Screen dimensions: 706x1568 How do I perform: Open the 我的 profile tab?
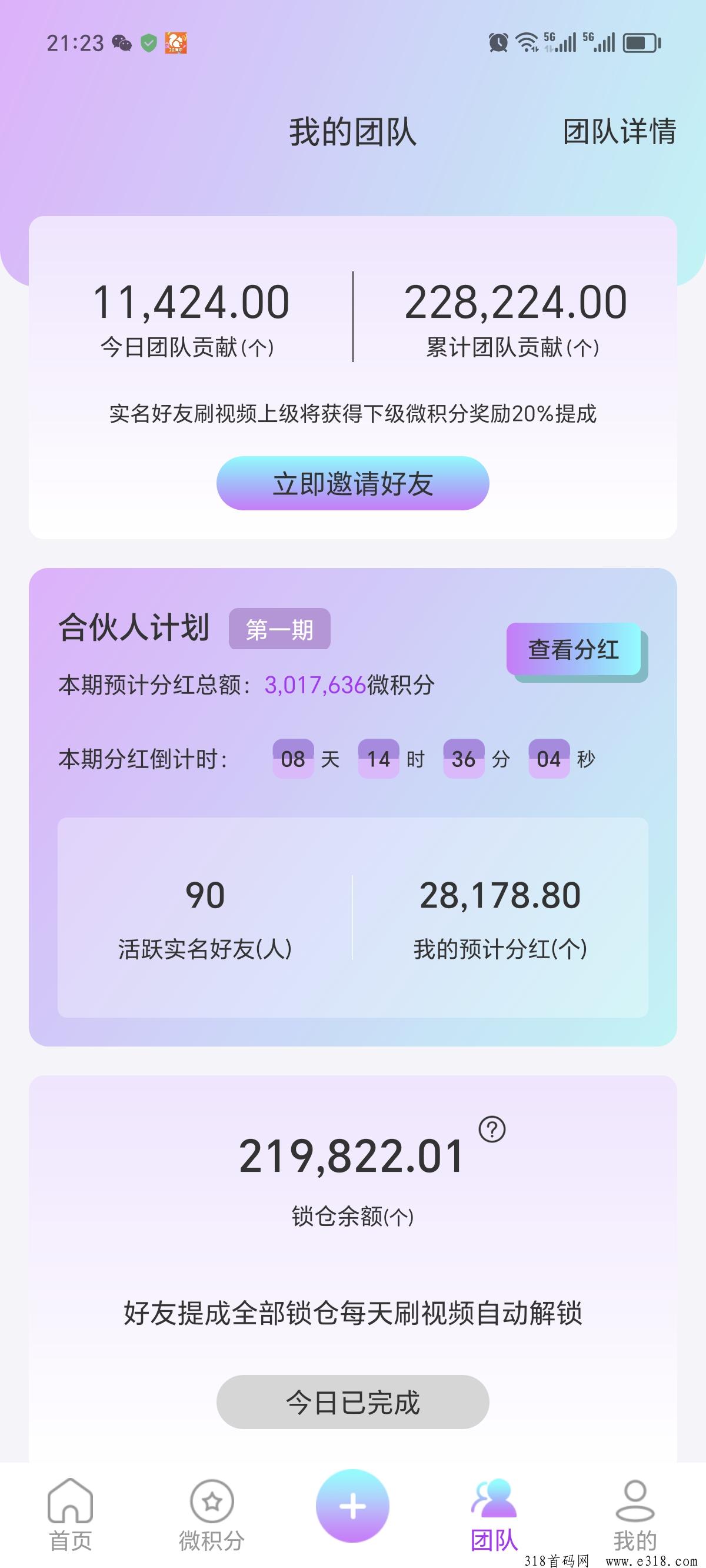point(635,1515)
